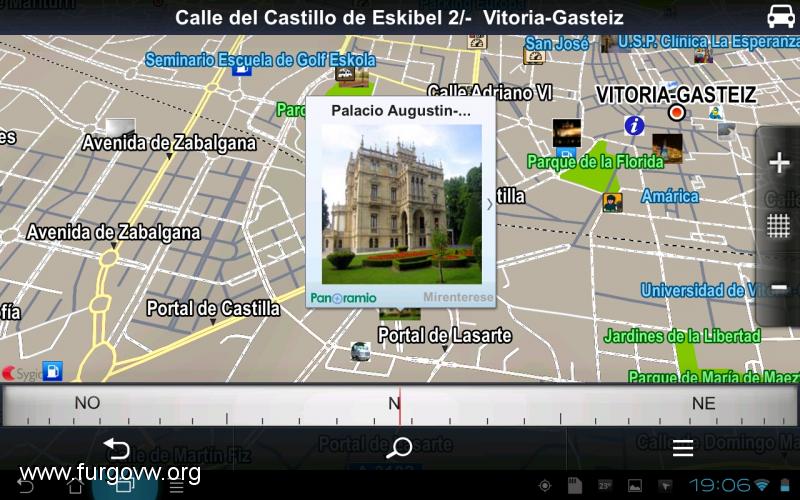Select the America street person marker
Viewport: 800px width, 500px height.
pyautogui.click(x=612, y=202)
